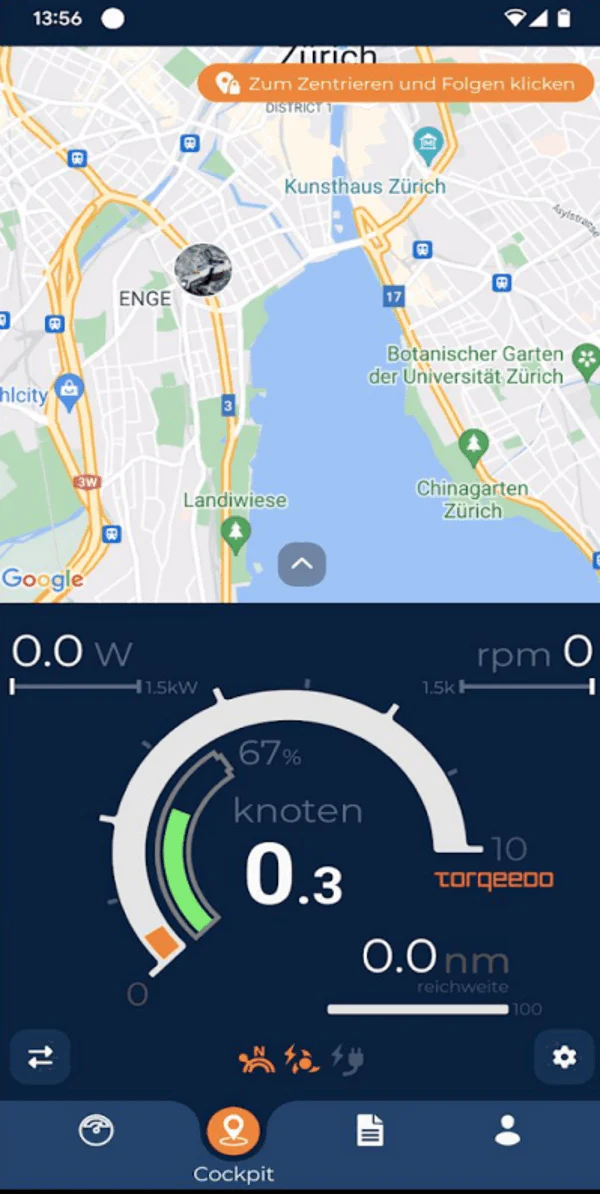Tap the Chinagarten Zürich park pin
The height and width of the screenshot is (1194, 600).
474,444
